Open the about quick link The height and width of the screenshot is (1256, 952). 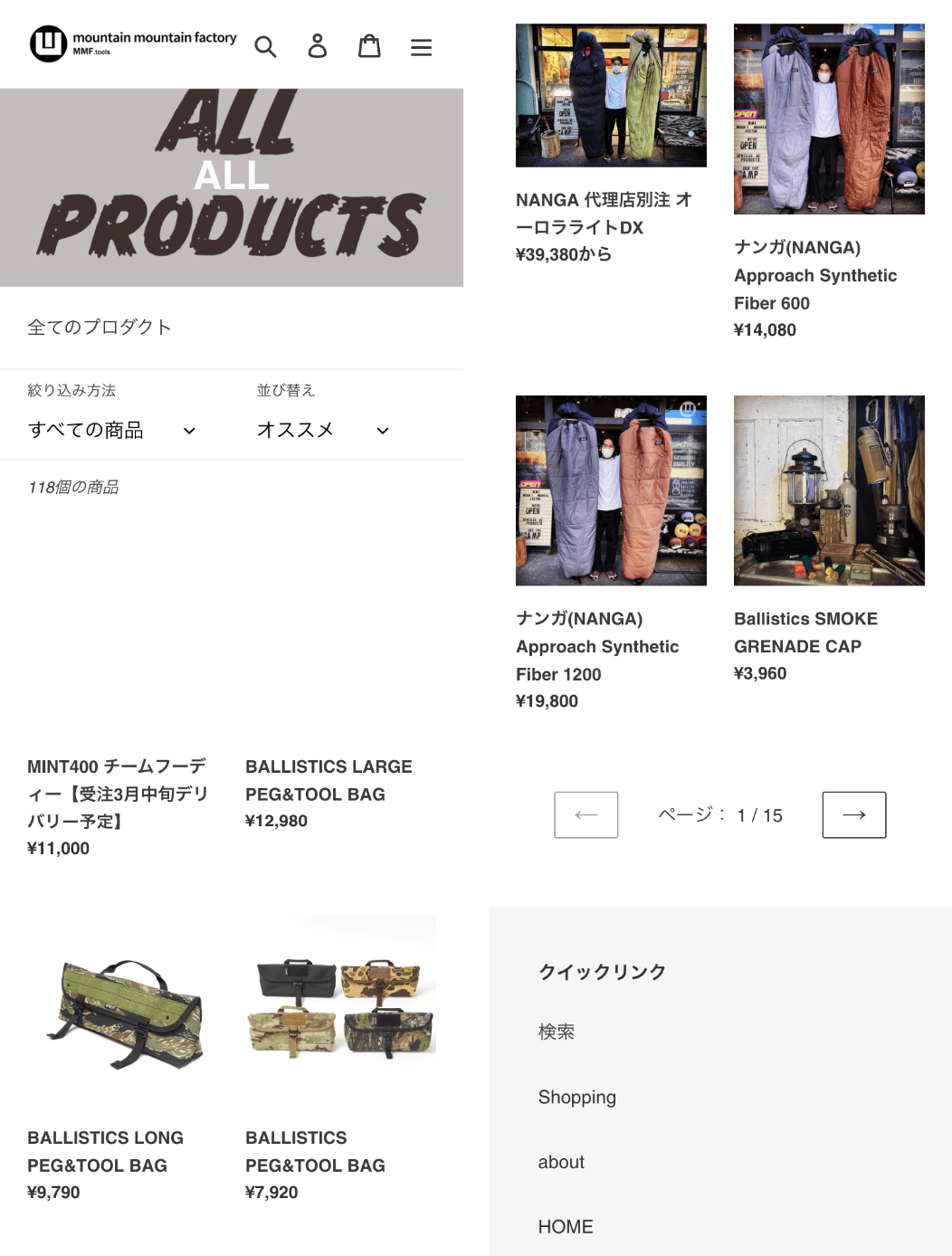tap(561, 1162)
